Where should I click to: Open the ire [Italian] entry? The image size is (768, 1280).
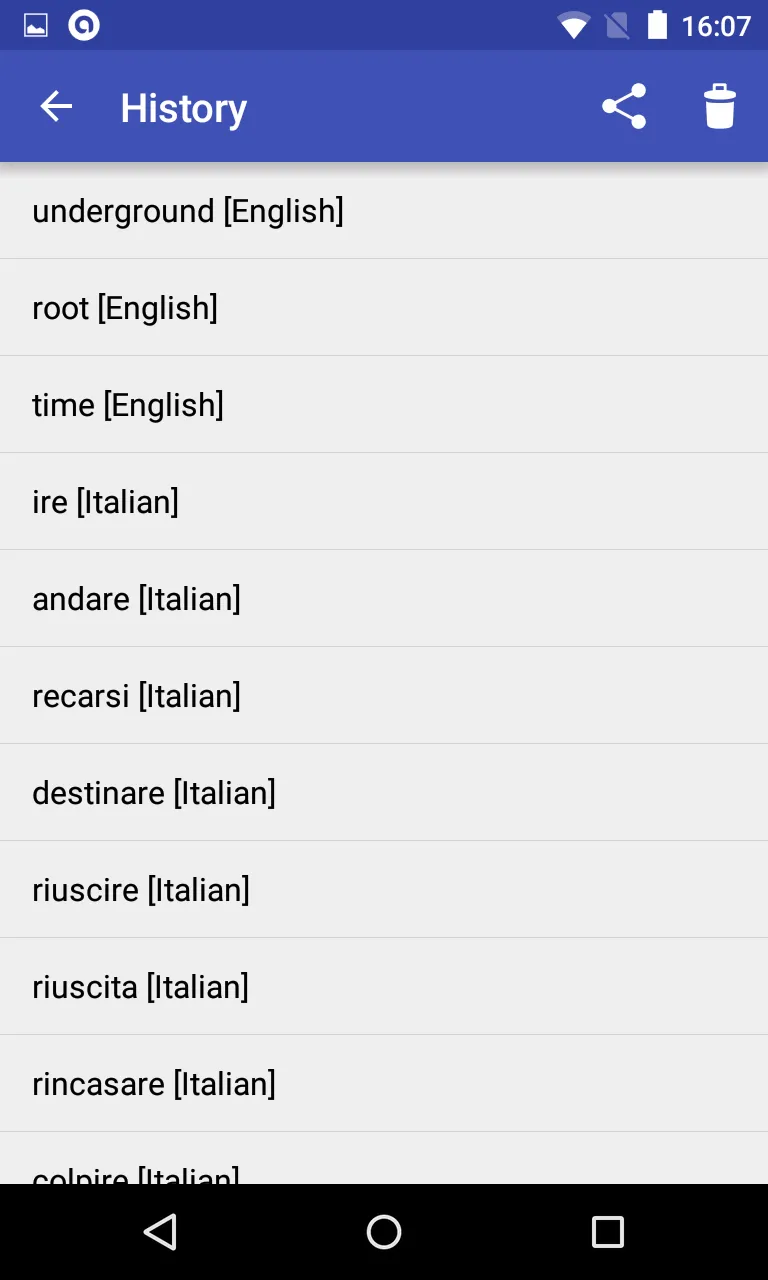384,502
